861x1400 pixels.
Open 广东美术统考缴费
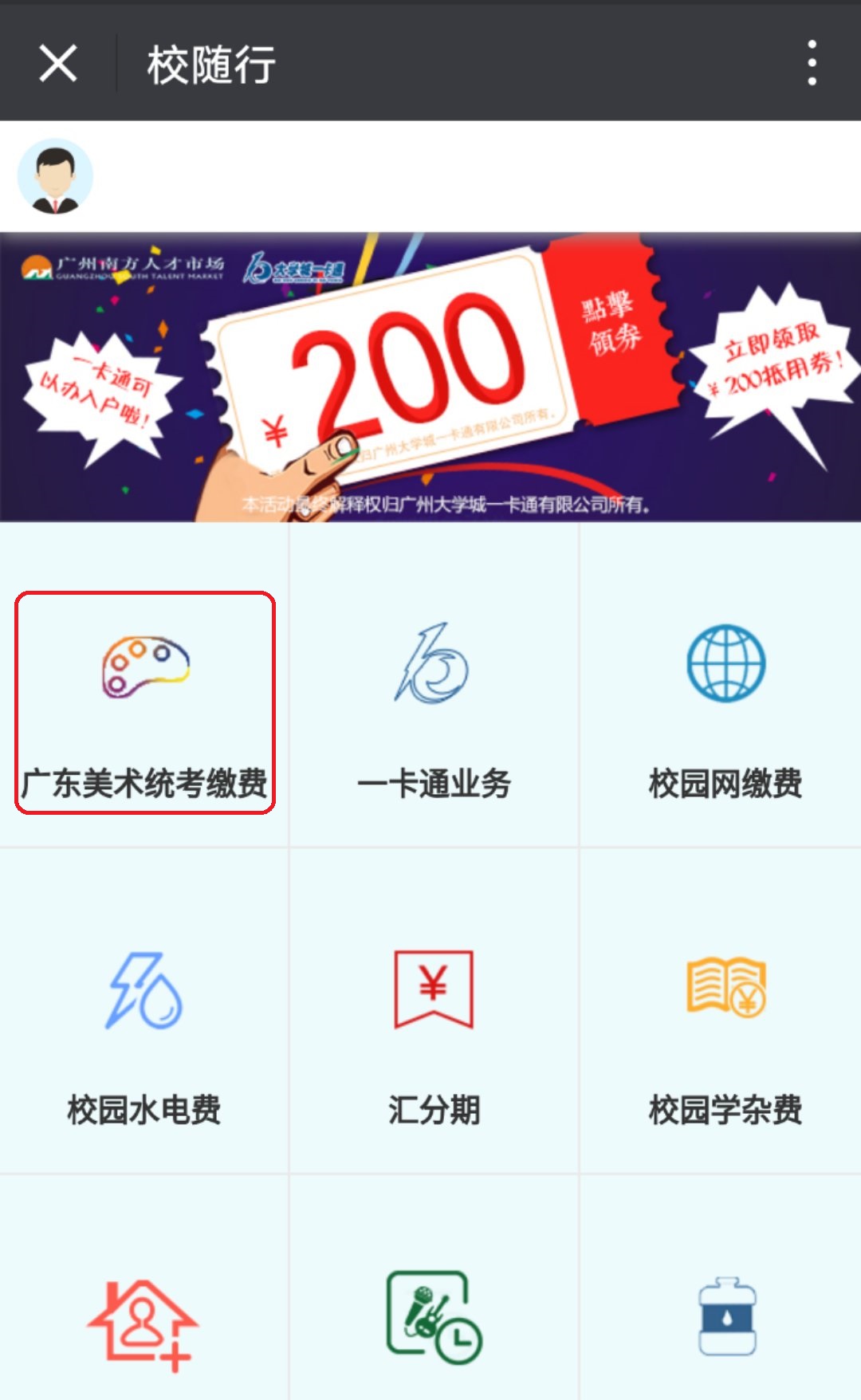coord(144,702)
